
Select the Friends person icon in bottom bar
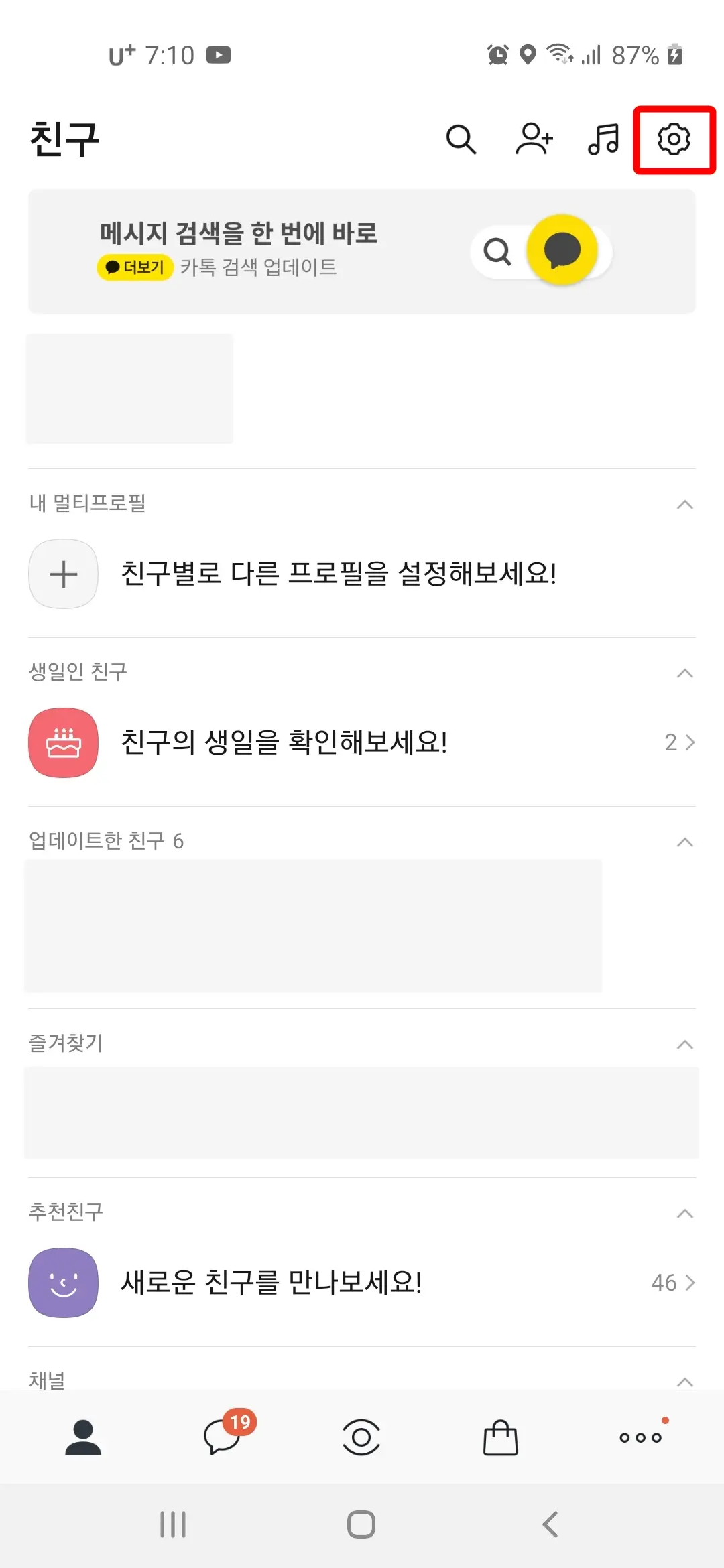coord(82,1437)
